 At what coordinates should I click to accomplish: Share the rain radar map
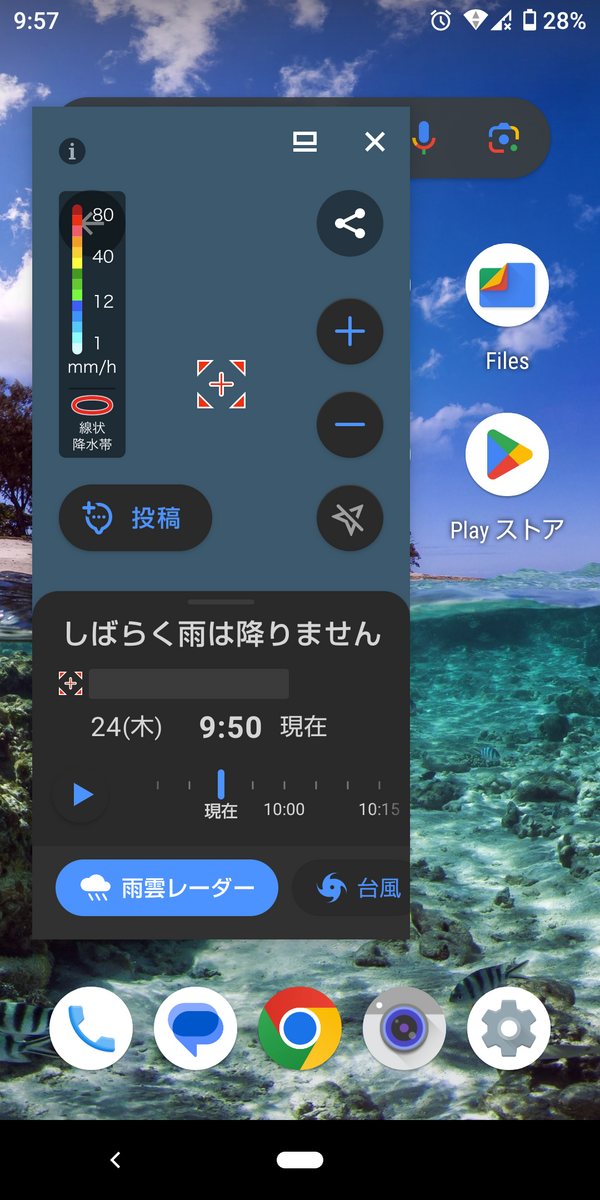tap(350, 224)
